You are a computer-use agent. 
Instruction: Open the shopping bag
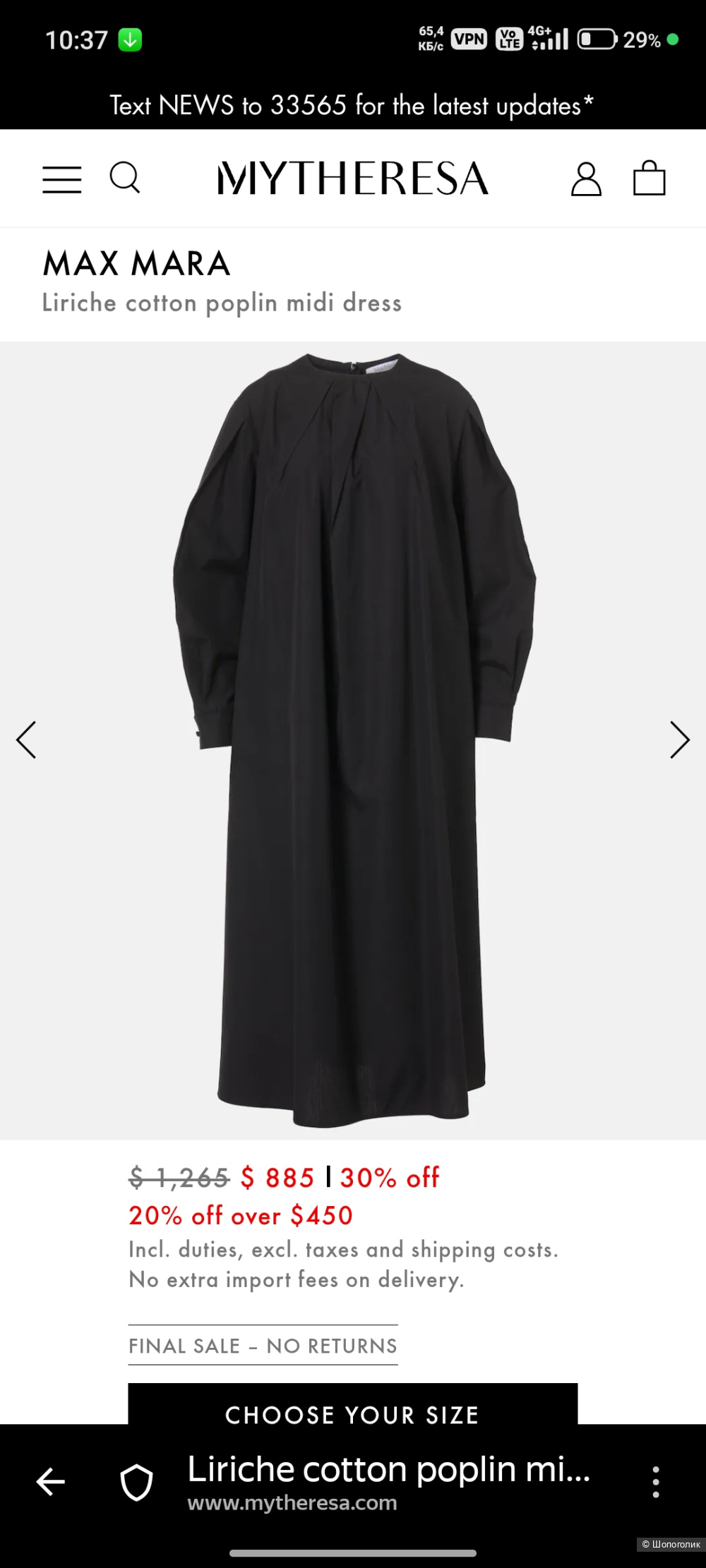[x=649, y=179]
